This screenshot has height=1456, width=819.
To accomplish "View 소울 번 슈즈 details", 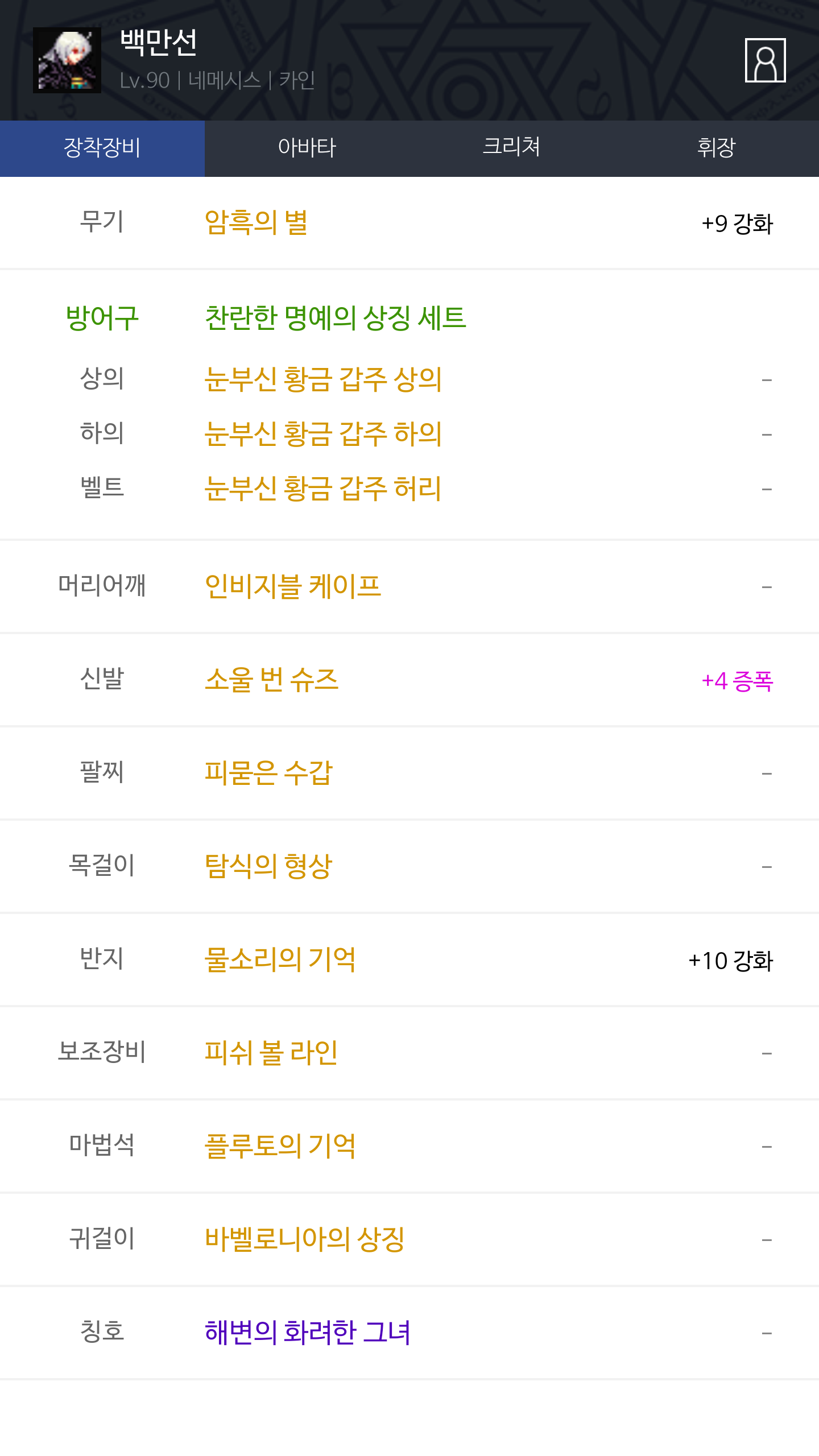I will tap(272, 680).
